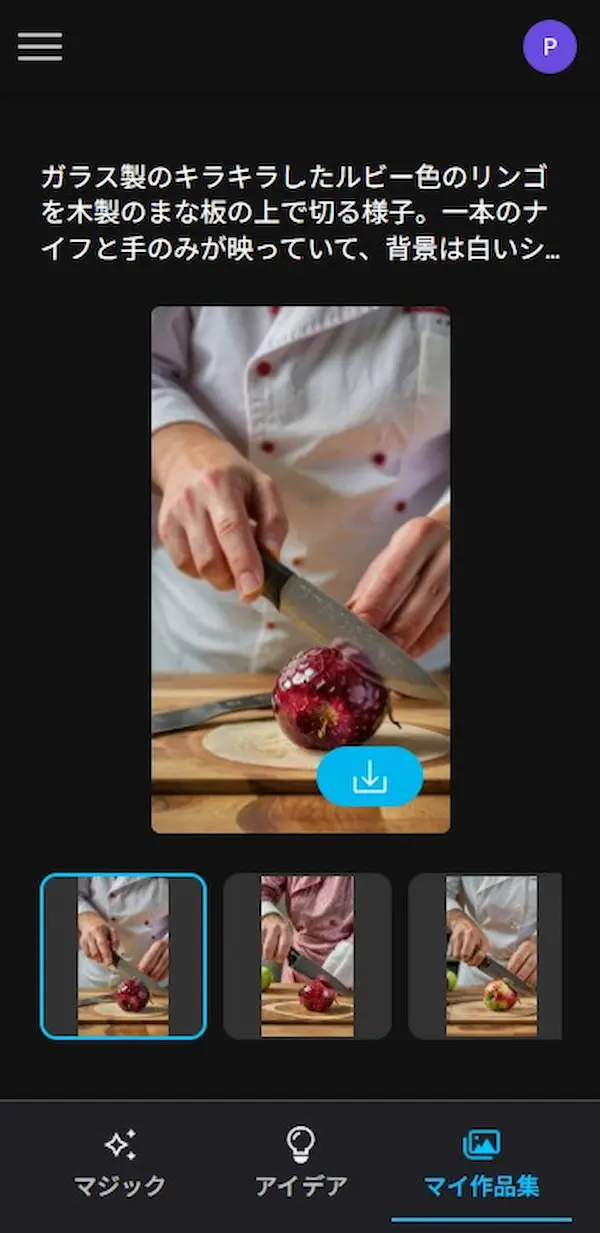Select the highlighted white-coat chef thumbnail
Viewport: 600px width, 1233px height.
pyautogui.click(x=123, y=956)
